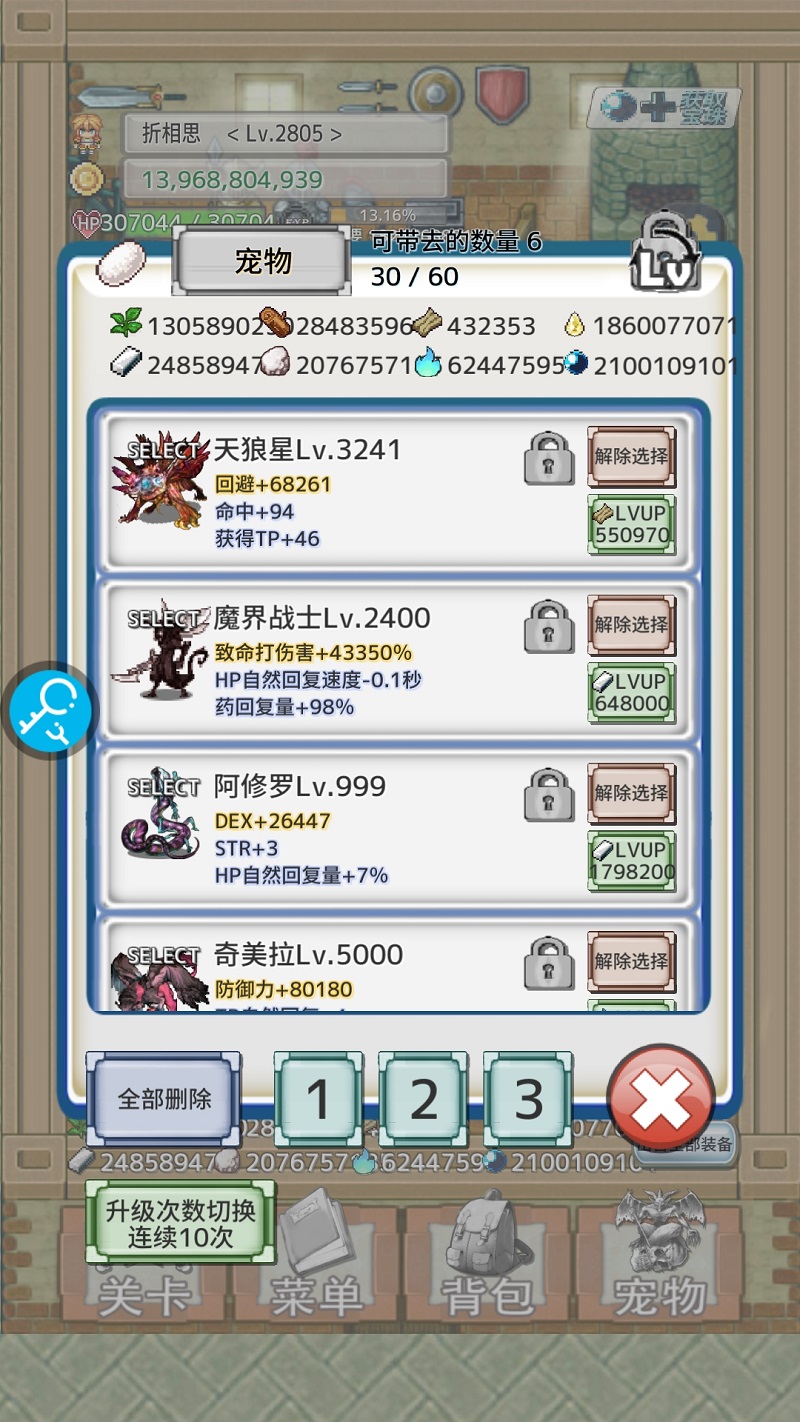
Task: Deselect 阿修罗 with 解除选择
Action: [x=631, y=792]
